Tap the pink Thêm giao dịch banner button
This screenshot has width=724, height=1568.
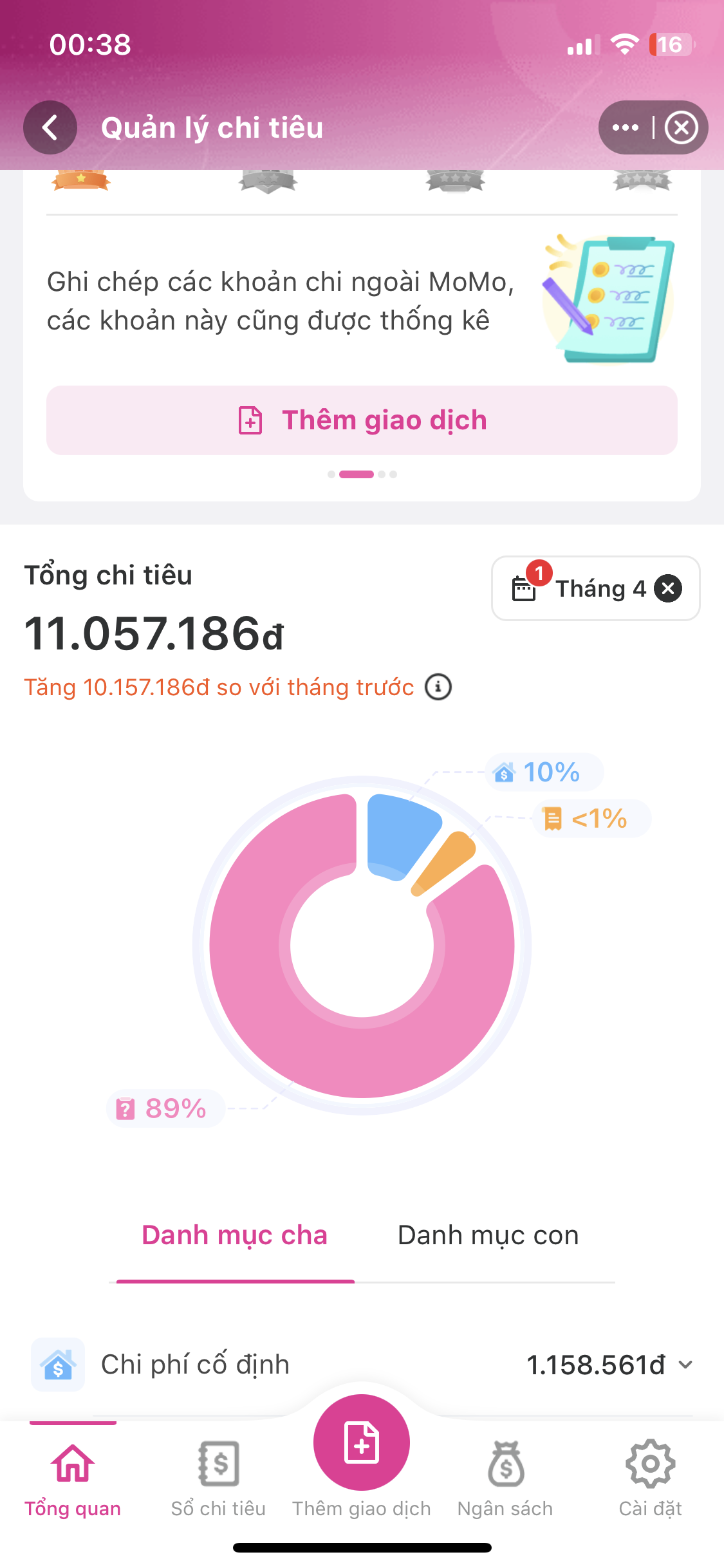coord(362,420)
